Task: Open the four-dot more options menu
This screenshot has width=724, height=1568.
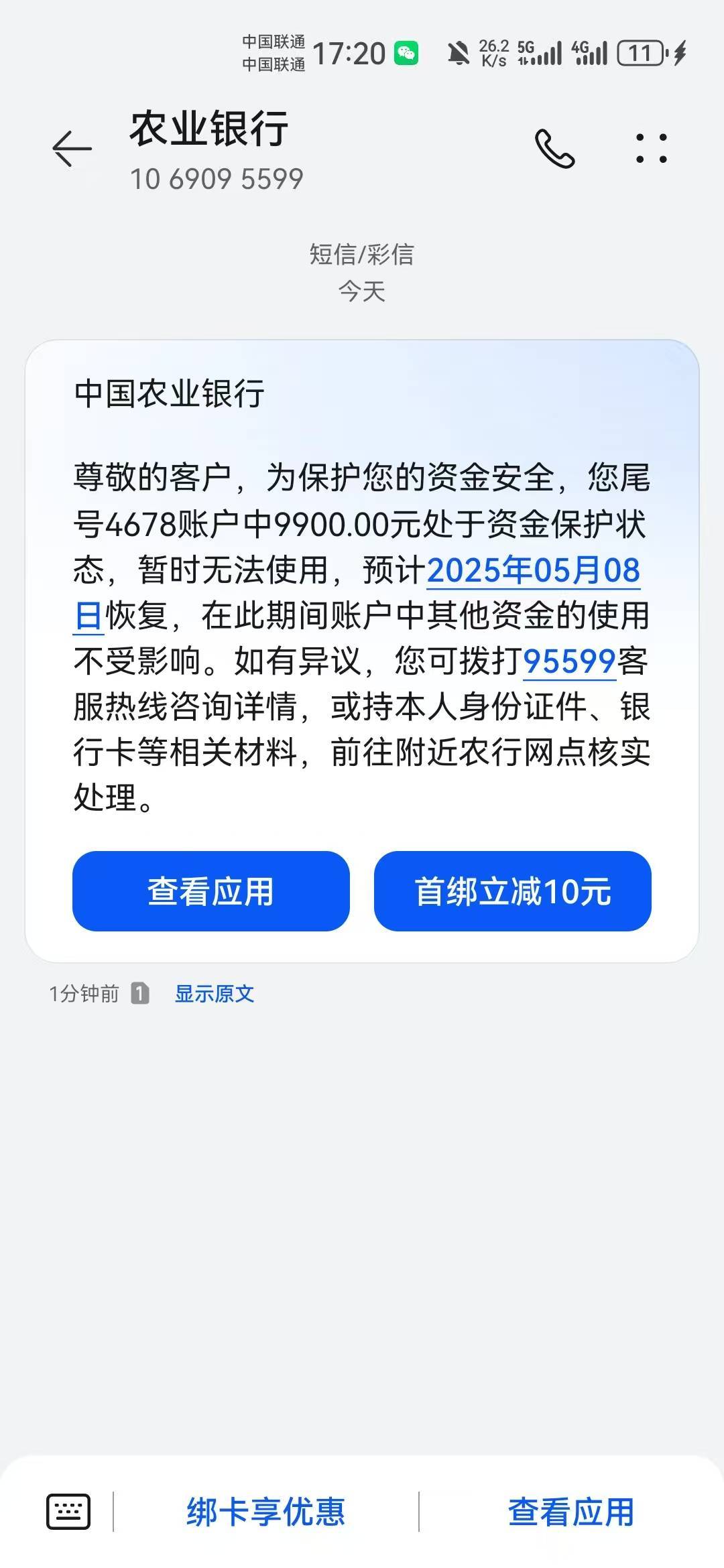Action: [x=651, y=148]
